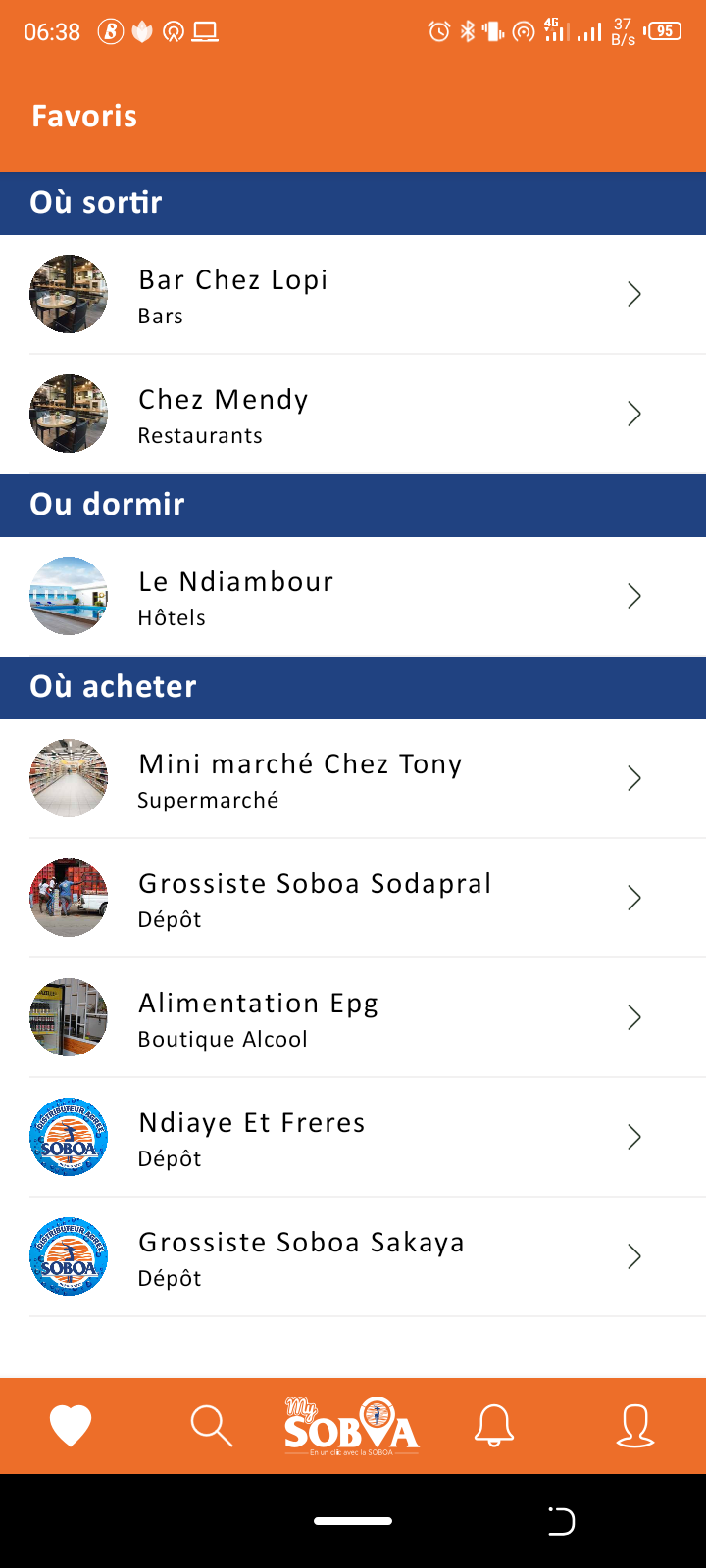The height and width of the screenshot is (1568, 706).
Task: Go to the My SOBOA home tab
Action: click(352, 1425)
